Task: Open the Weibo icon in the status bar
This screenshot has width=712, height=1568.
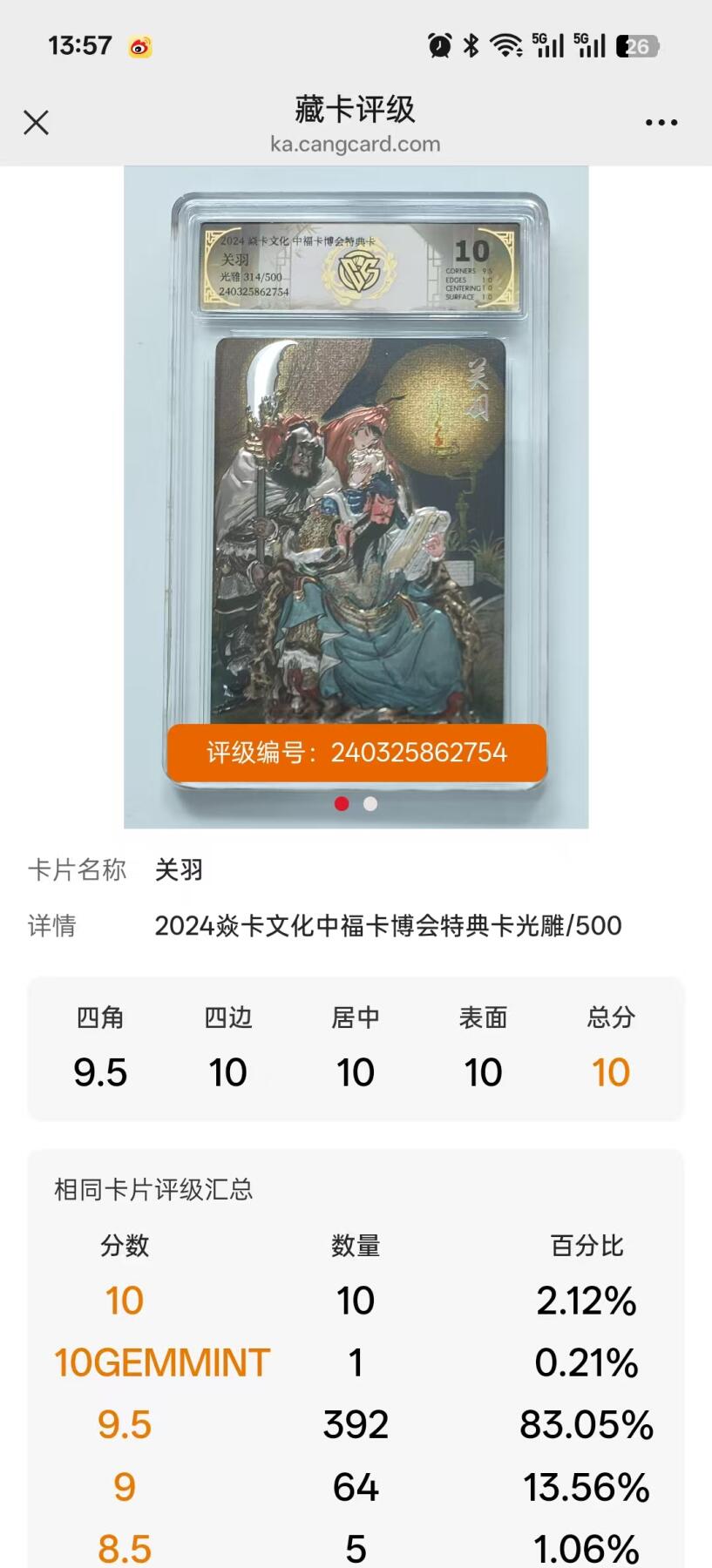Action: pos(139,45)
